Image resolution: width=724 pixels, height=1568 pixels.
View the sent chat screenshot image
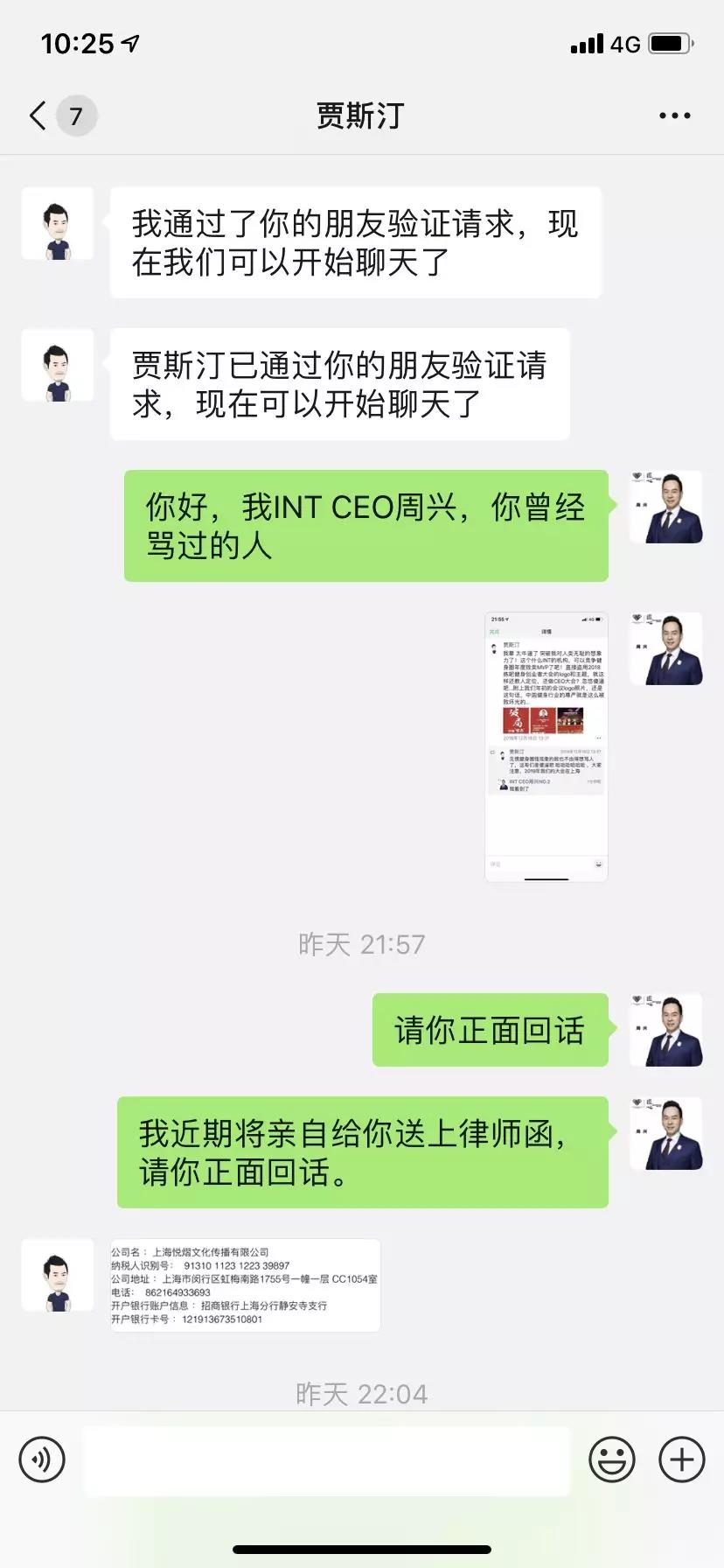pos(546,745)
